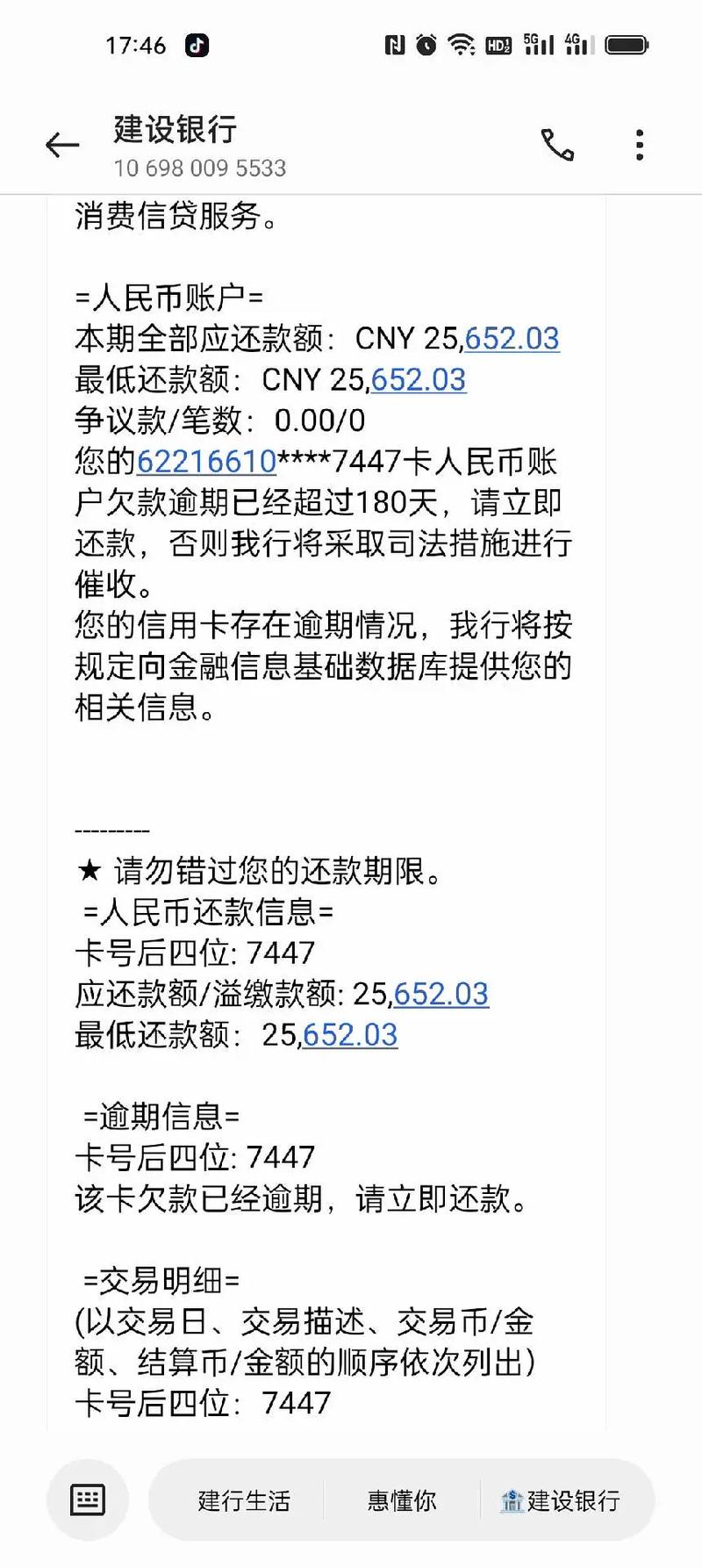Open the linked number 62216610
This screenshot has height=1568, width=702.
point(207,462)
